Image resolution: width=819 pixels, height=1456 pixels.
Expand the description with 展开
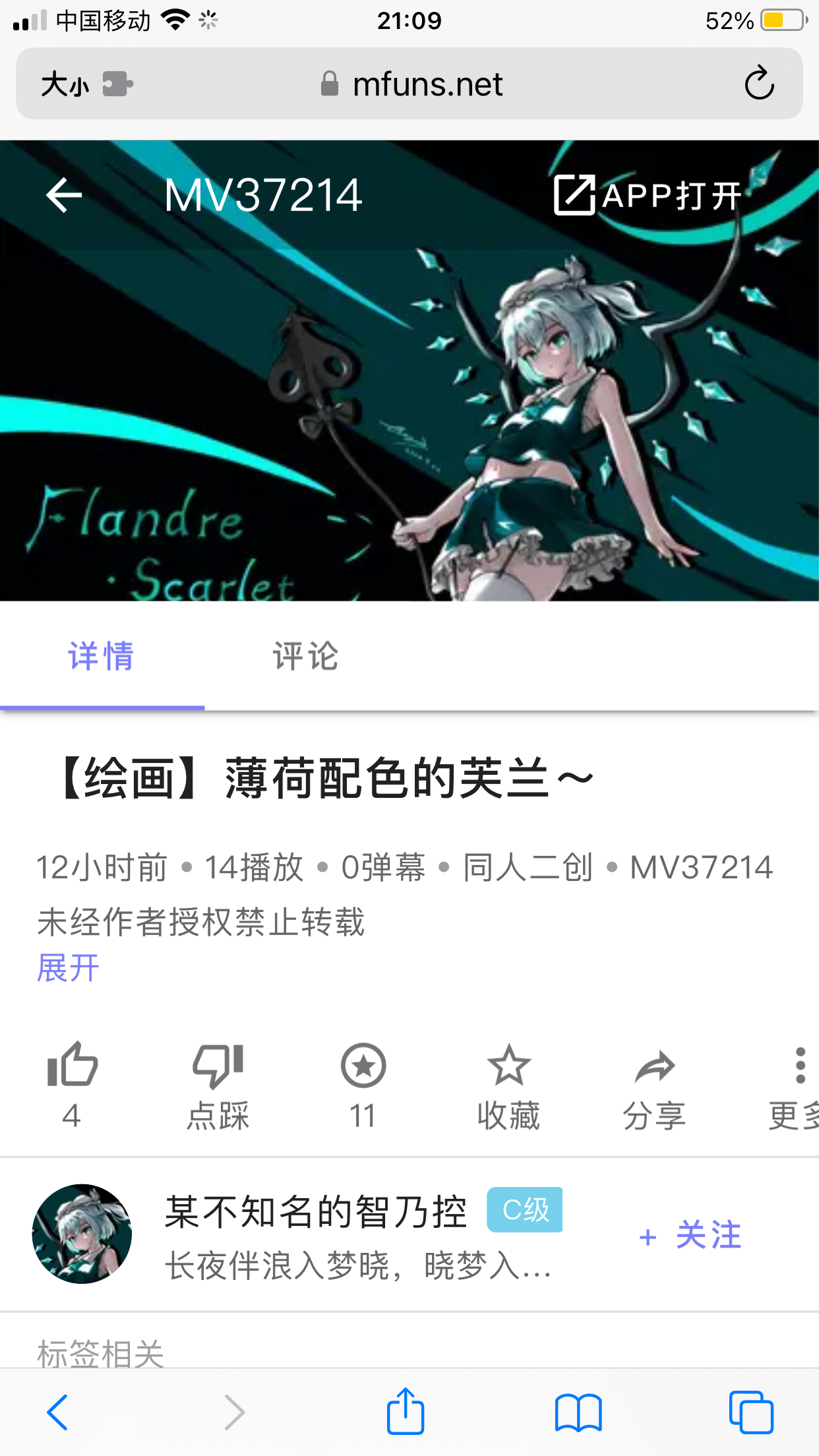point(68,968)
